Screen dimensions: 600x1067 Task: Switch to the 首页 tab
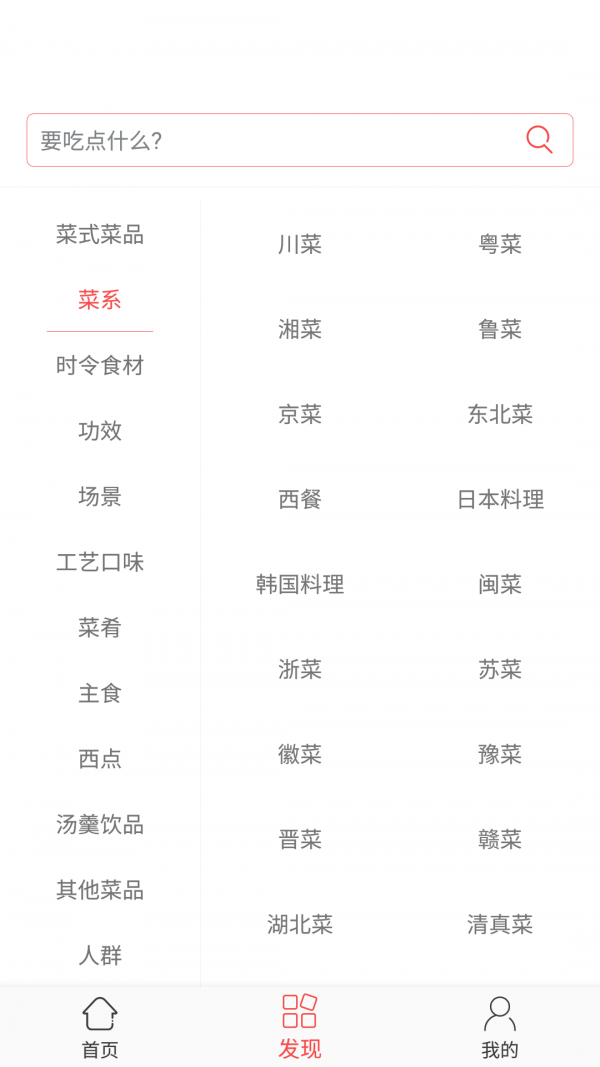[x=100, y=1027]
